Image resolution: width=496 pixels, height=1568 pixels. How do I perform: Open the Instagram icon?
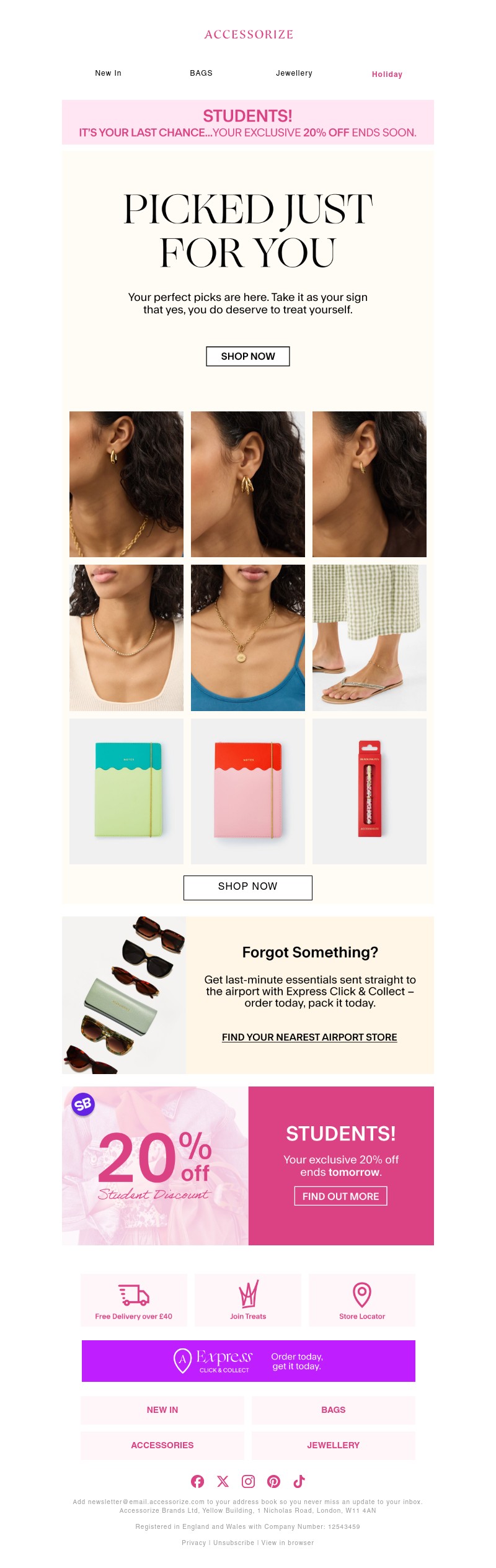pyautogui.click(x=248, y=1481)
